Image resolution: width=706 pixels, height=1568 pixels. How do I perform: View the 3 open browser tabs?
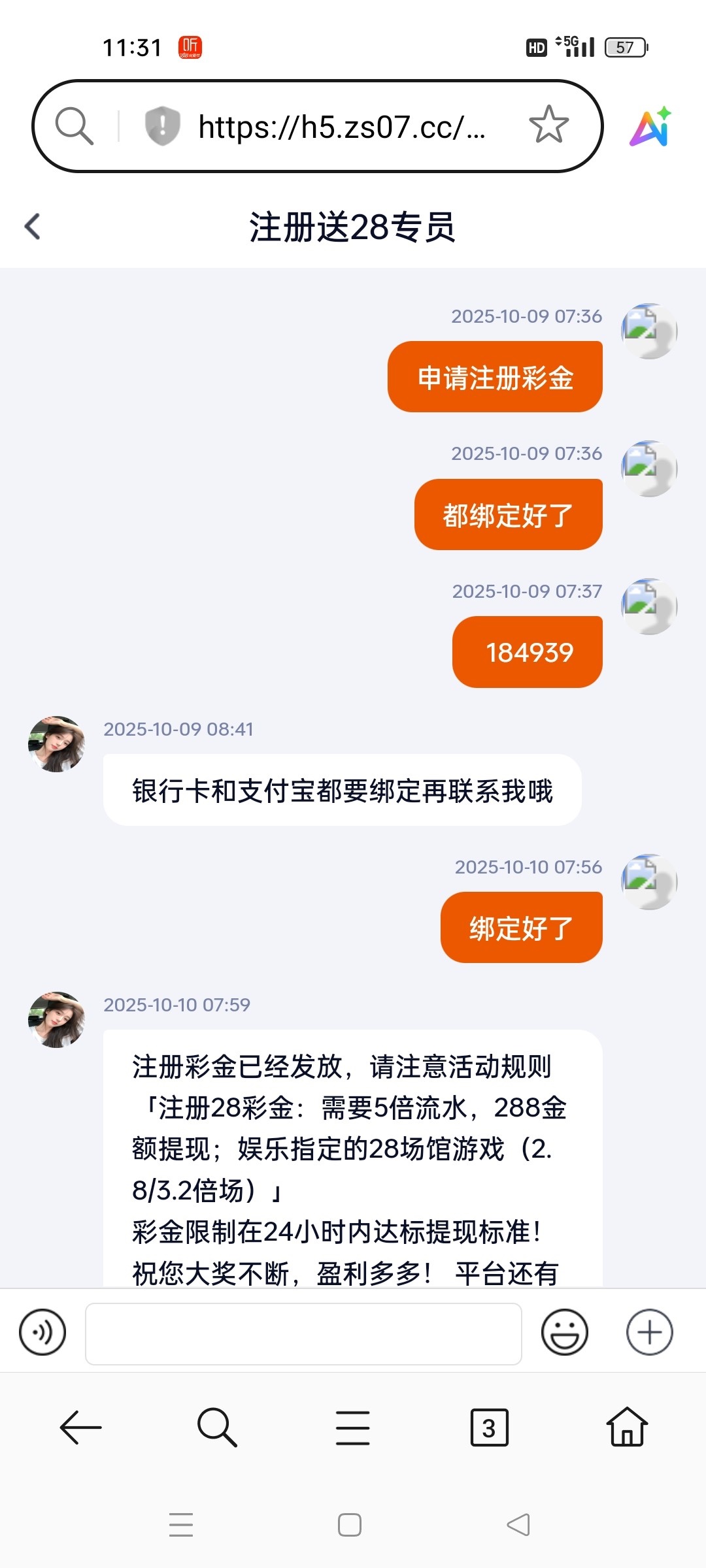(489, 1428)
